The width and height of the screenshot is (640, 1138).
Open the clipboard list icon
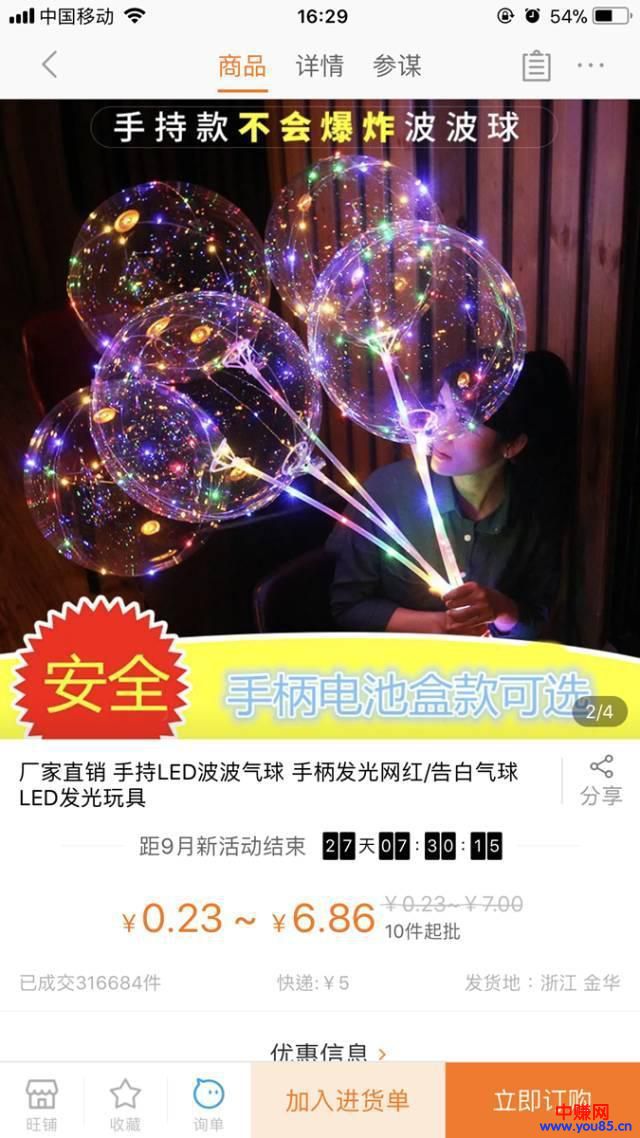click(x=536, y=66)
